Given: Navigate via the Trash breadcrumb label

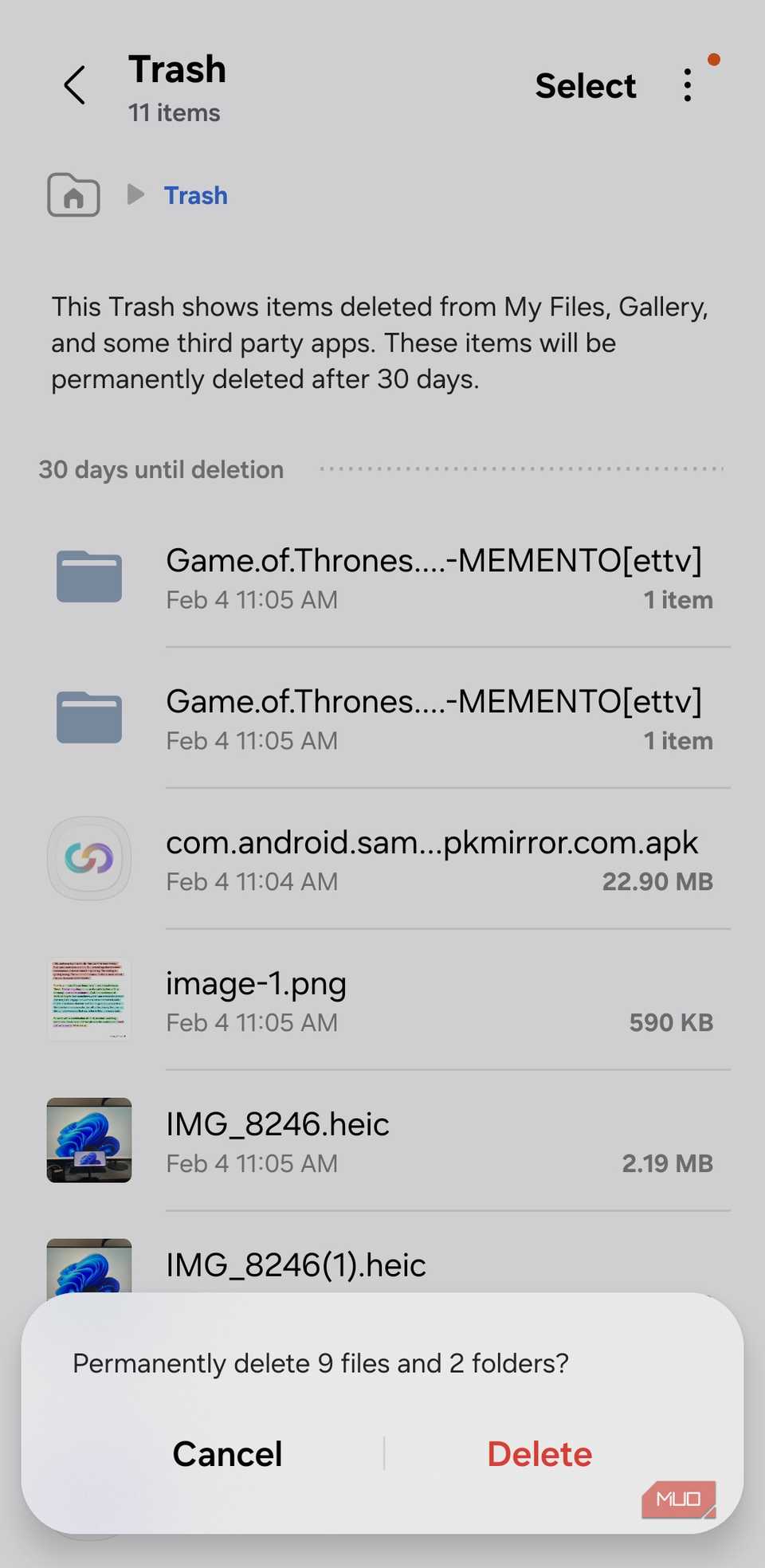Looking at the screenshot, I should click(x=196, y=195).
